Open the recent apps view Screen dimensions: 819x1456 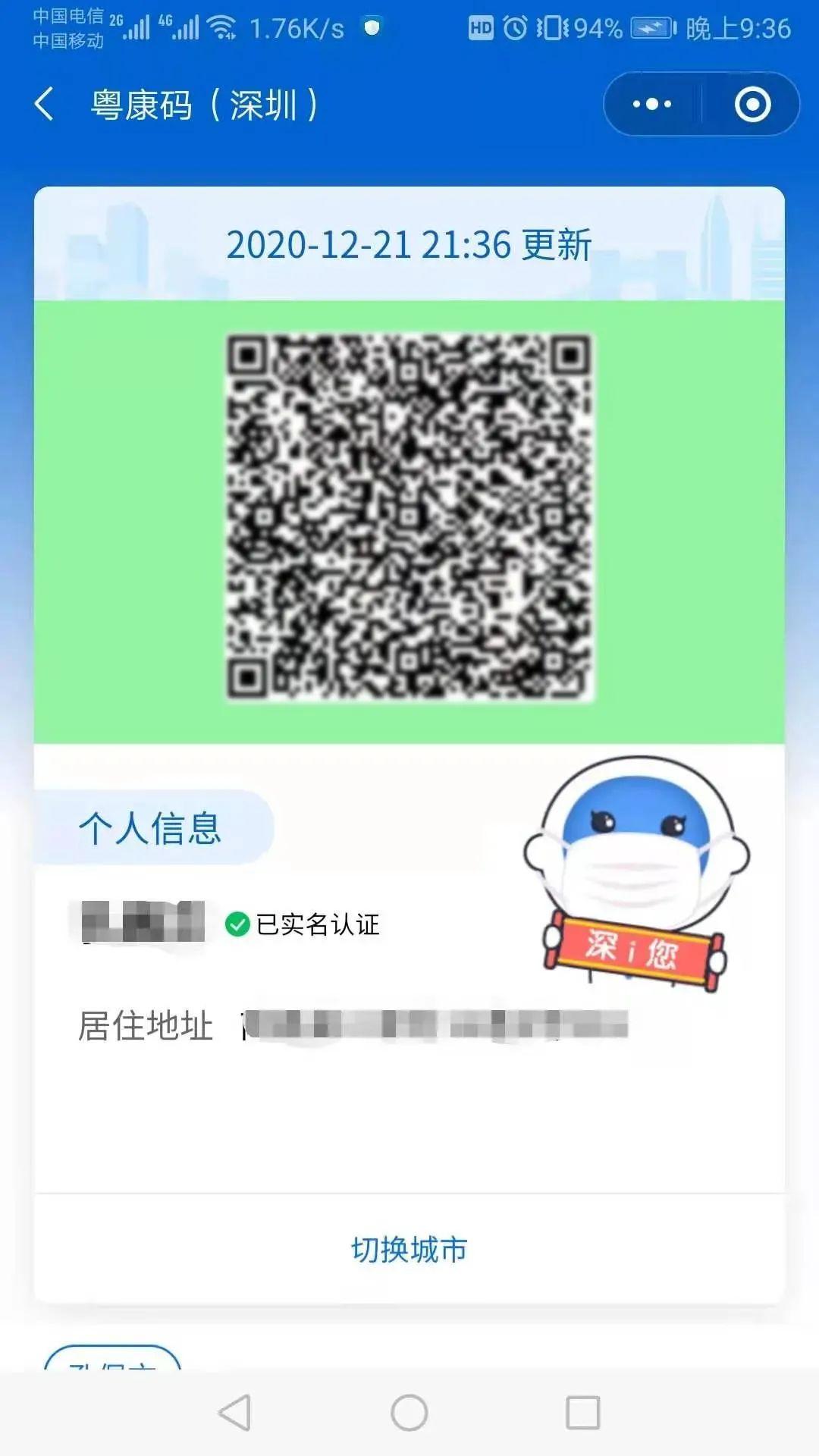coord(582,1413)
